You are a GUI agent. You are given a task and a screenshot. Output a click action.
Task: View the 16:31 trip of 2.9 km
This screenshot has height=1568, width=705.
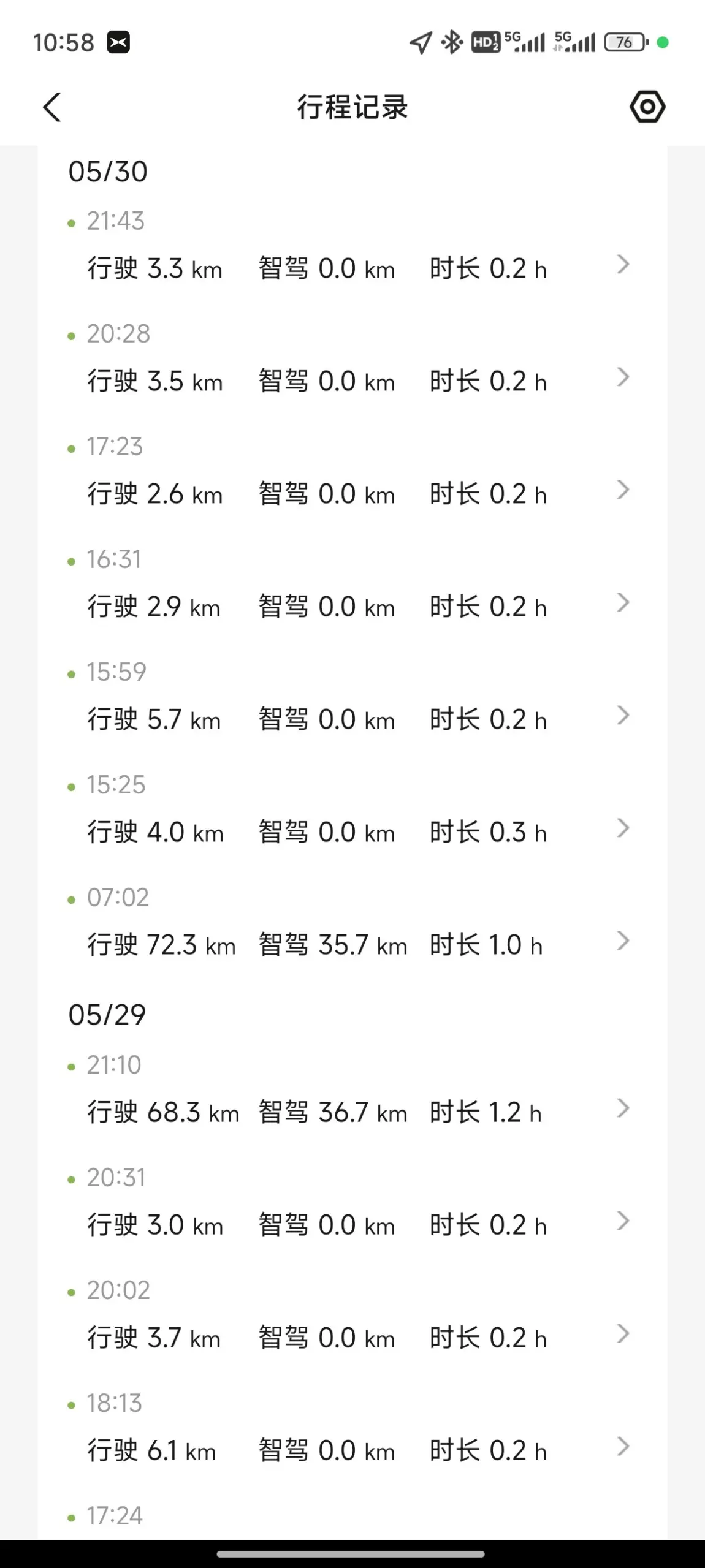pos(352,586)
